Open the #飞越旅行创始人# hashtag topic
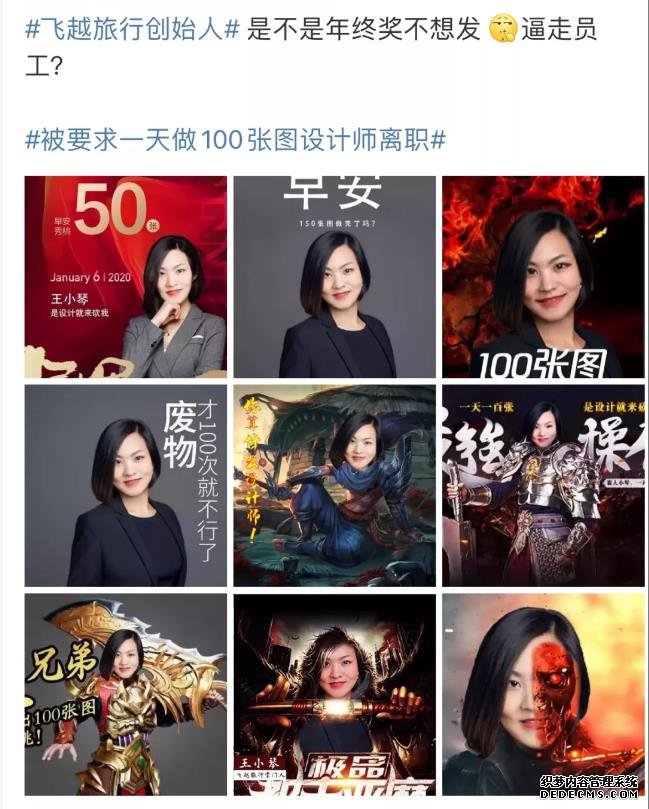The image size is (649, 809). pyautogui.click(x=132, y=30)
